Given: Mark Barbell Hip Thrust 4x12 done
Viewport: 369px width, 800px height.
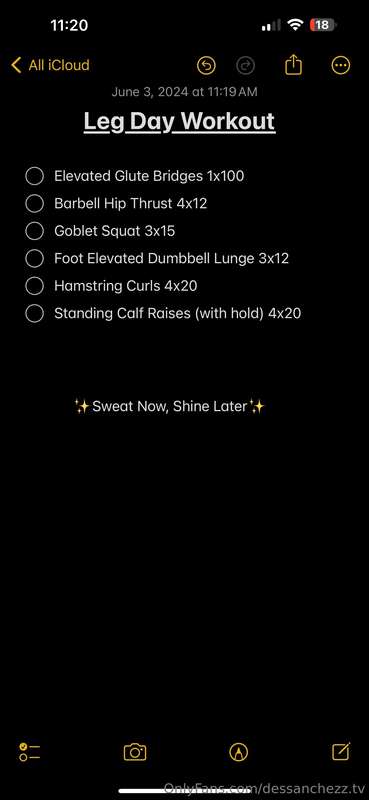Looking at the screenshot, I should tap(34, 204).
